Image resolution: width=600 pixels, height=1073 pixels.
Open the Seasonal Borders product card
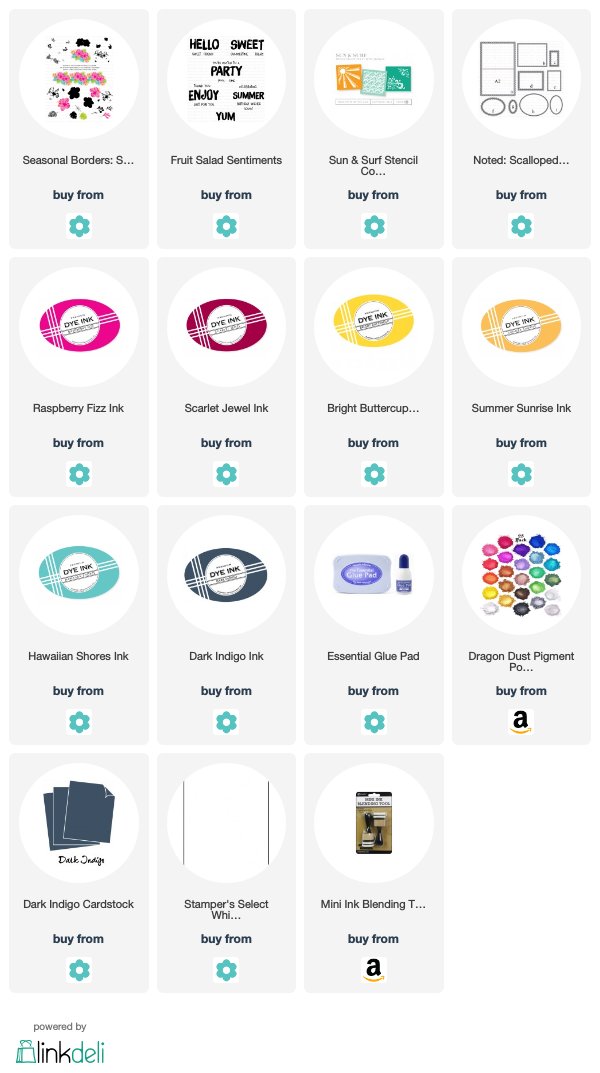point(79,129)
